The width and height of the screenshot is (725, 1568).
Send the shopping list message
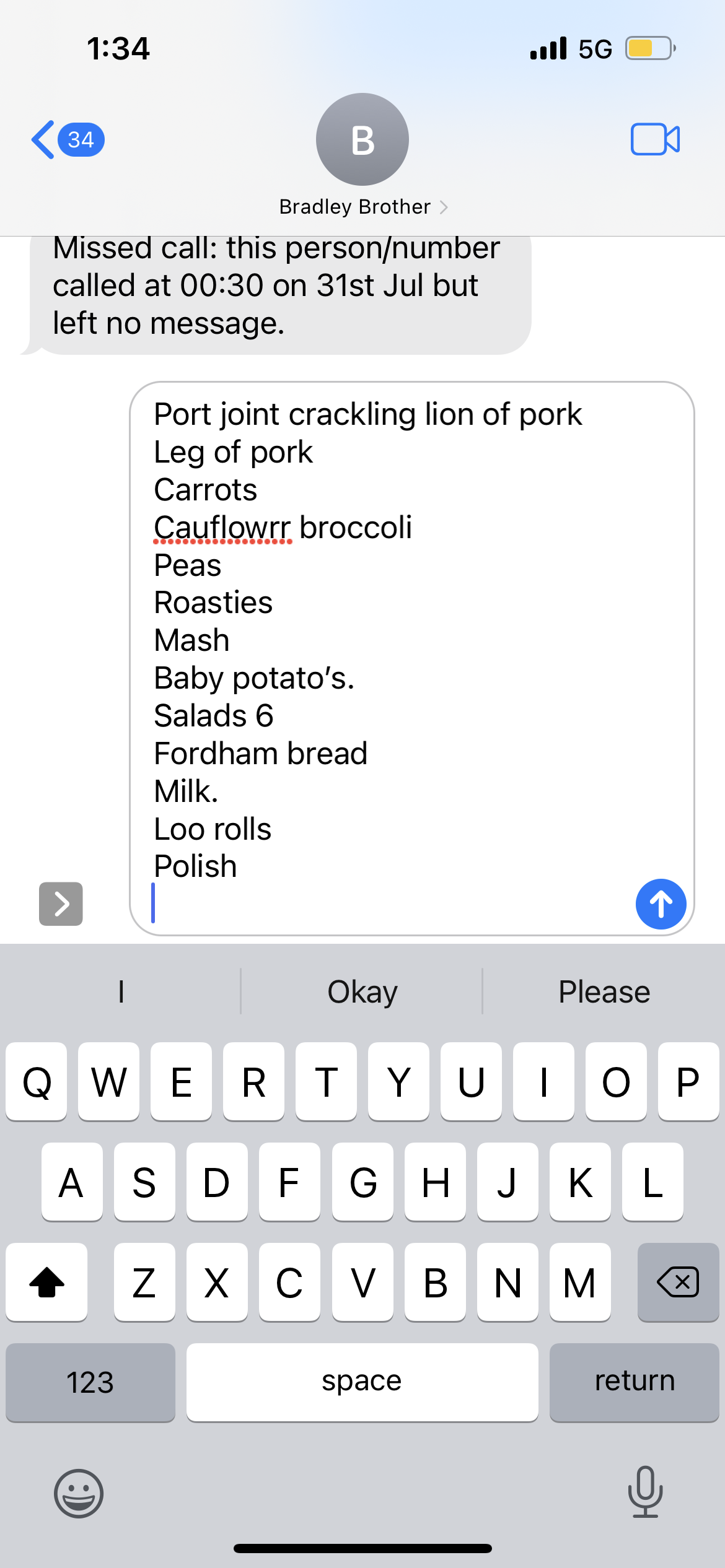coord(661,904)
